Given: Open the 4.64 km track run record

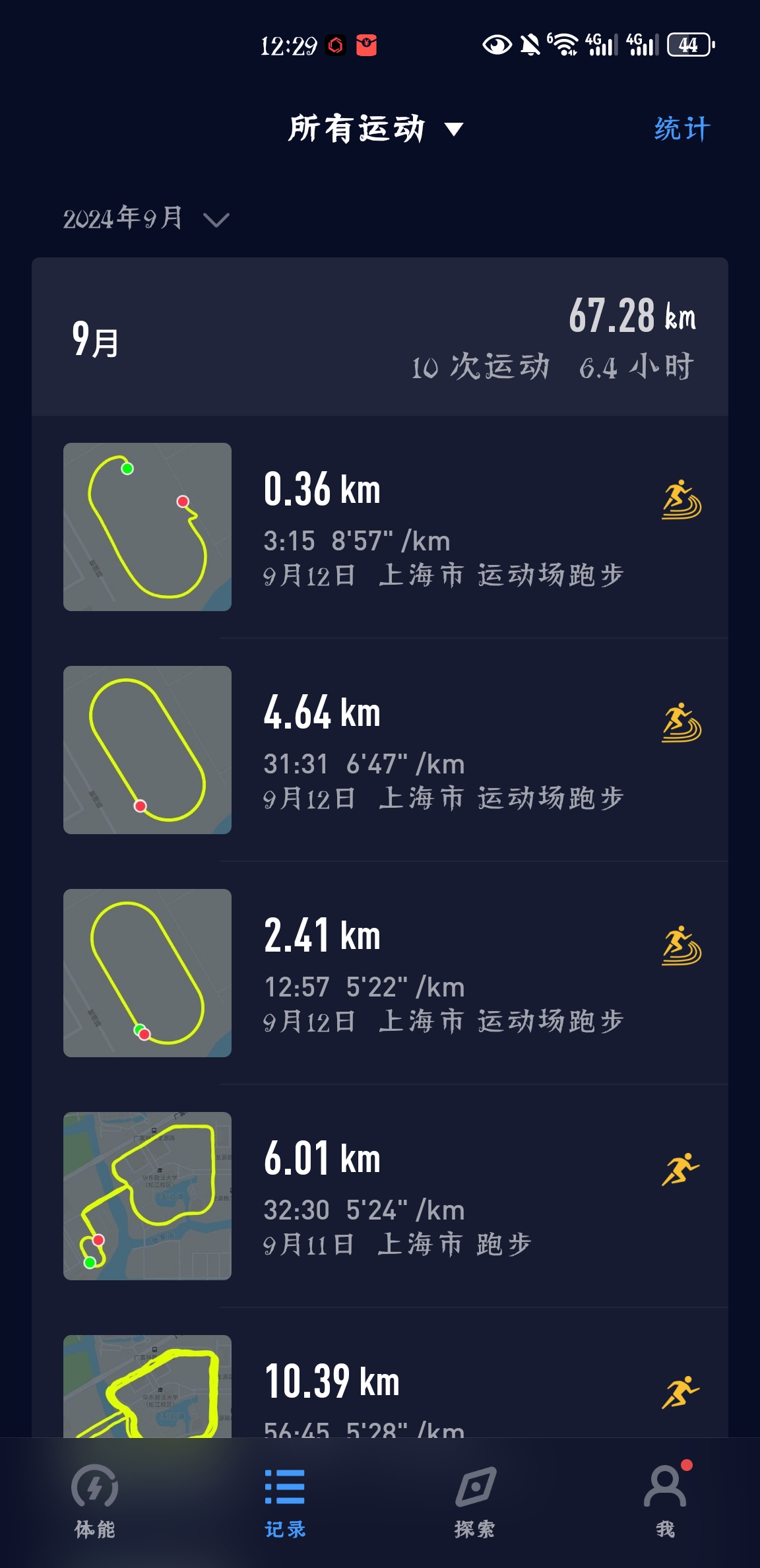Looking at the screenshot, I should tap(396, 750).
